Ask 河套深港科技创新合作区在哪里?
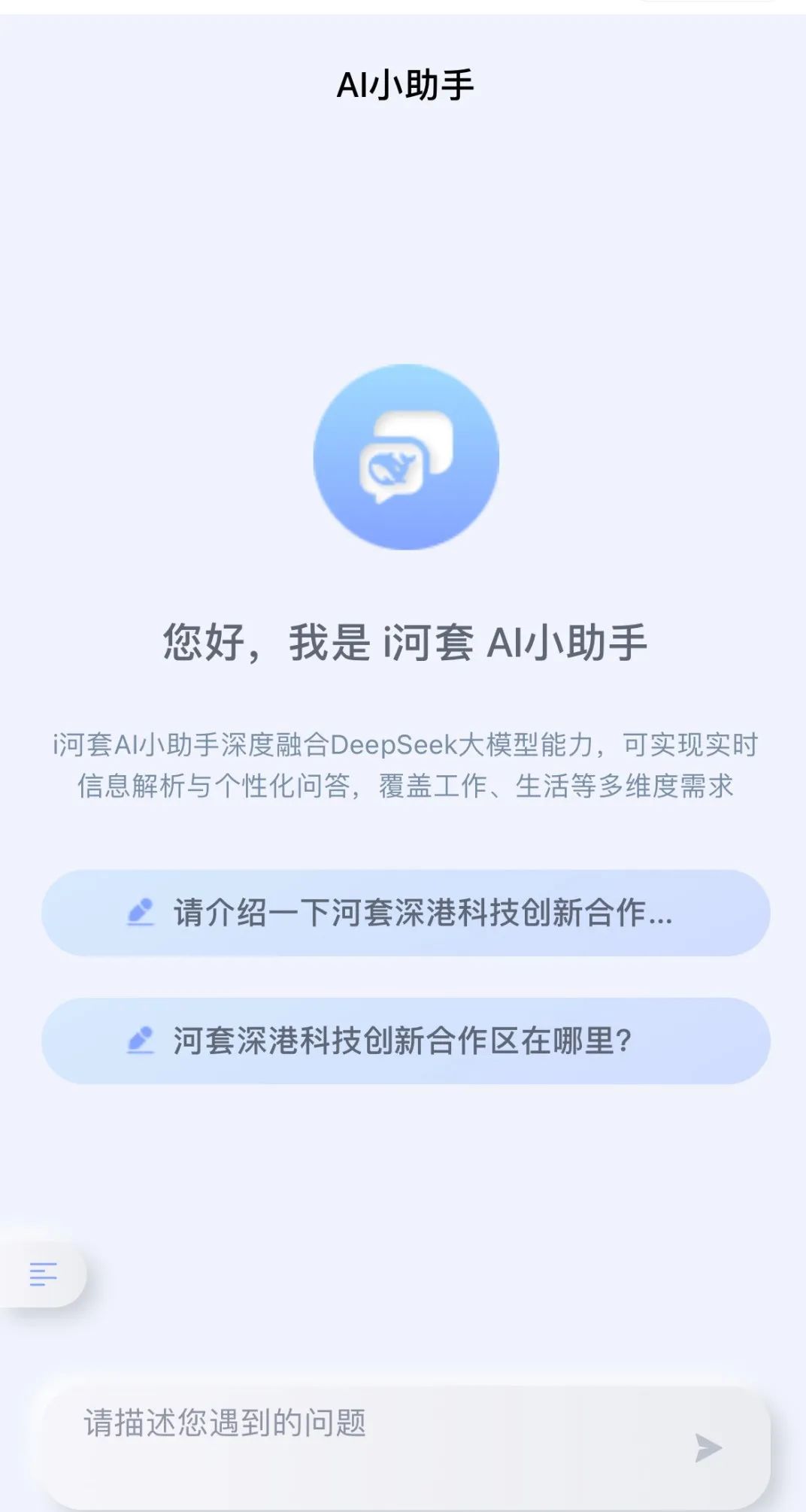This screenshot has width=806, height=1512. pyautogui.click(x=406, y=1041)
